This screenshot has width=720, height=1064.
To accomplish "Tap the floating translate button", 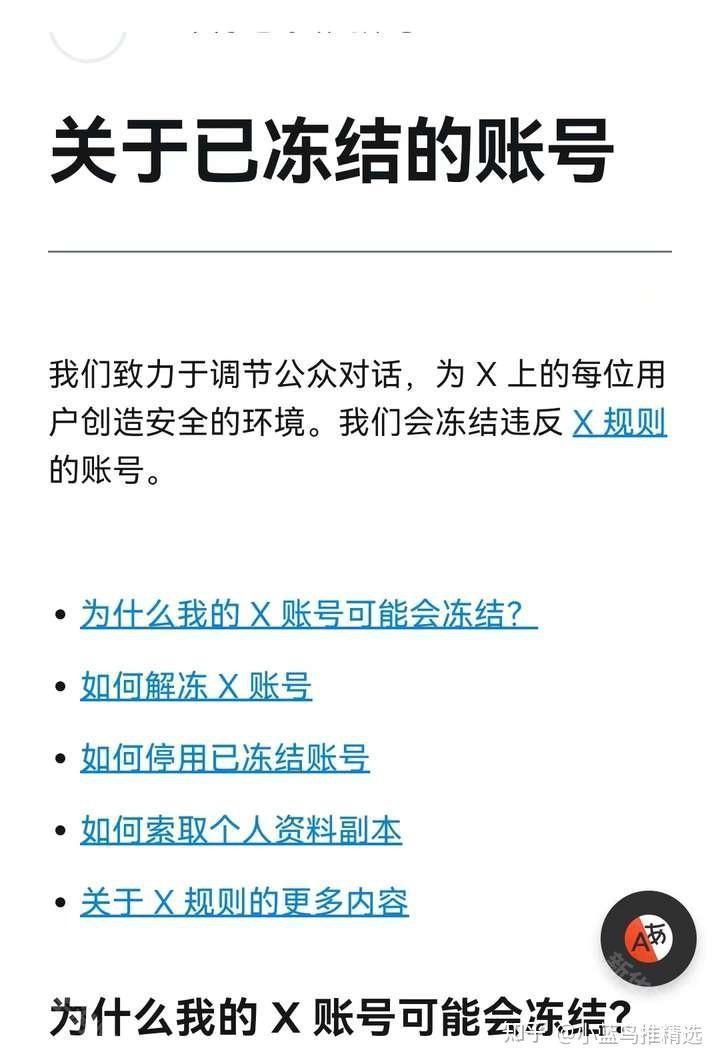I will click(x=647, y=939).
